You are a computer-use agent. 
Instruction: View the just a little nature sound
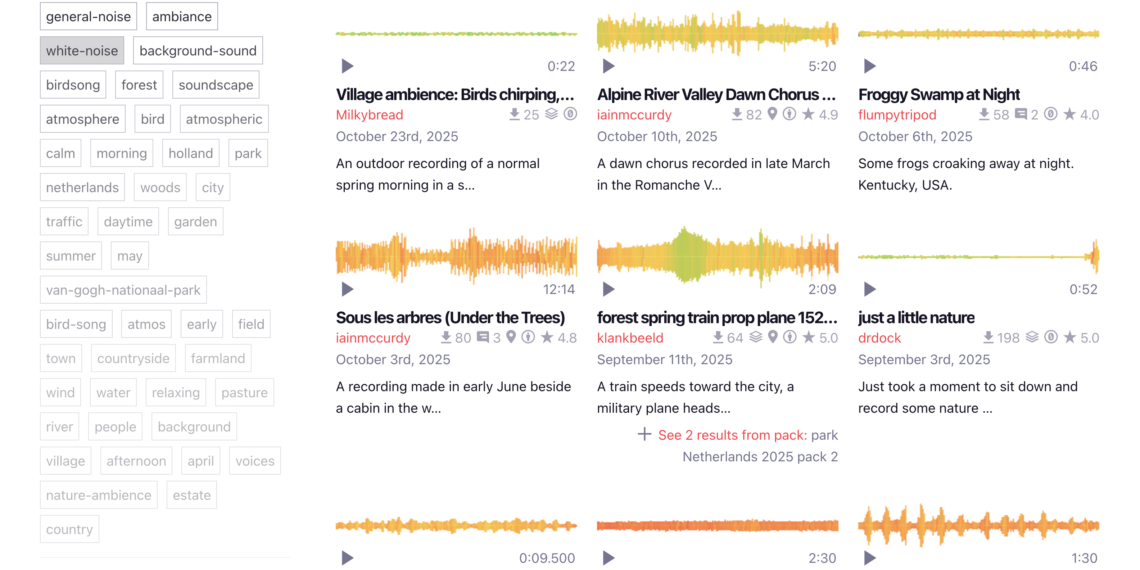(x=916, y=317)
